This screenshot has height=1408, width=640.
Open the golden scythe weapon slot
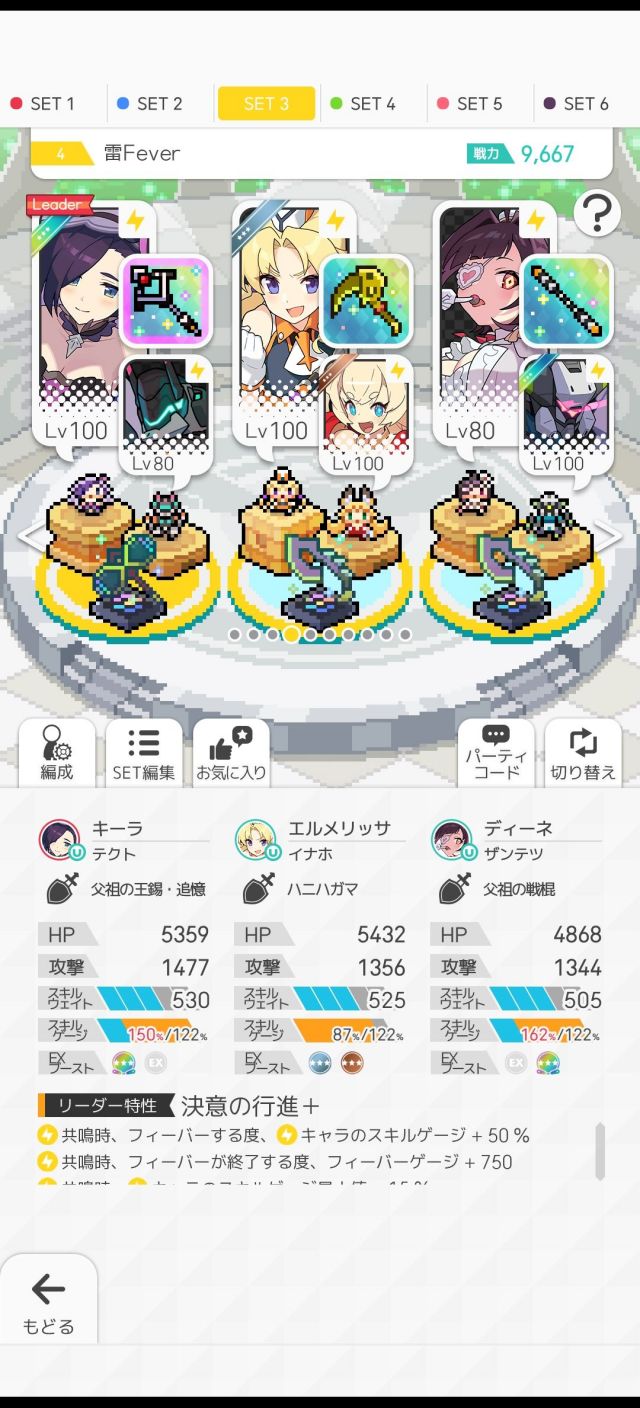coord(366,300)
